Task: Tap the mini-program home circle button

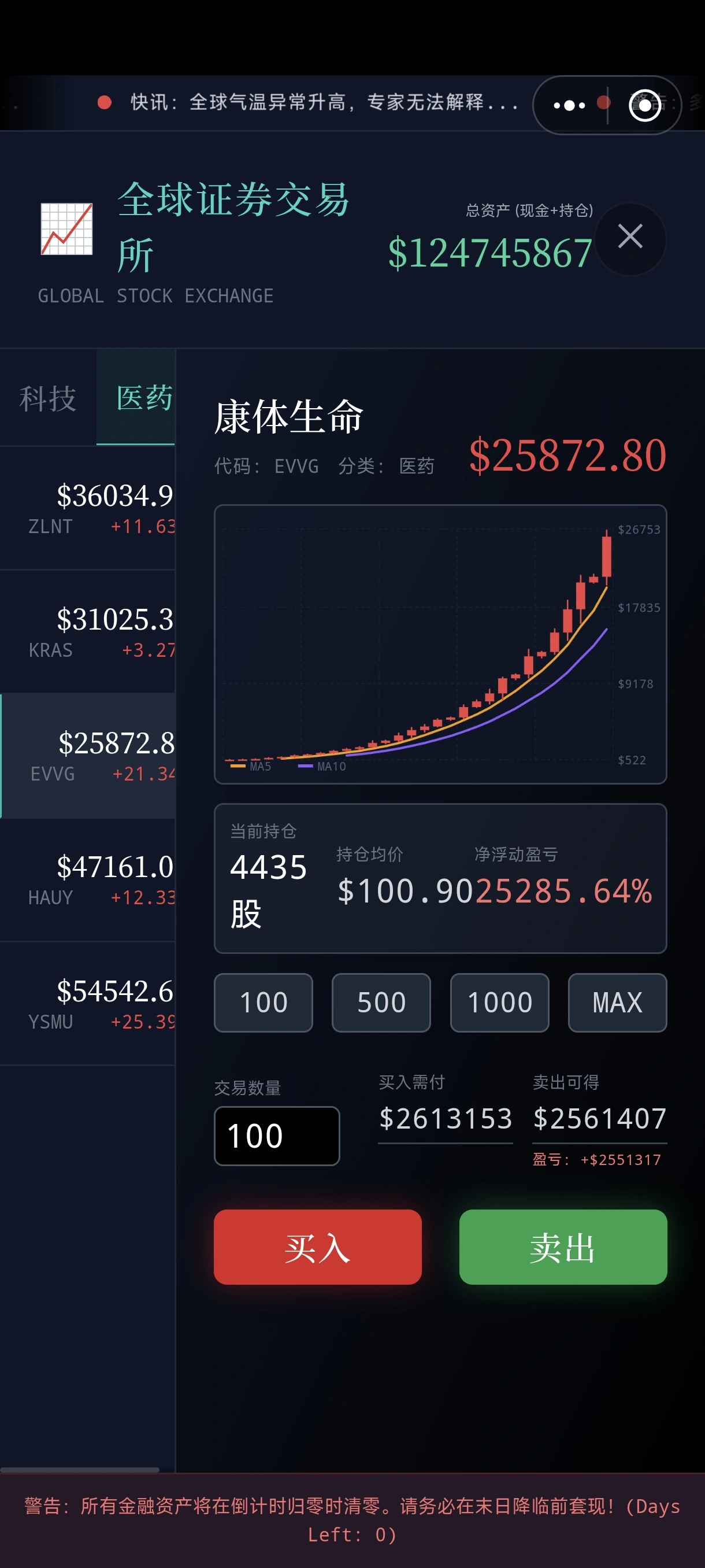Action: coord(645,105)
